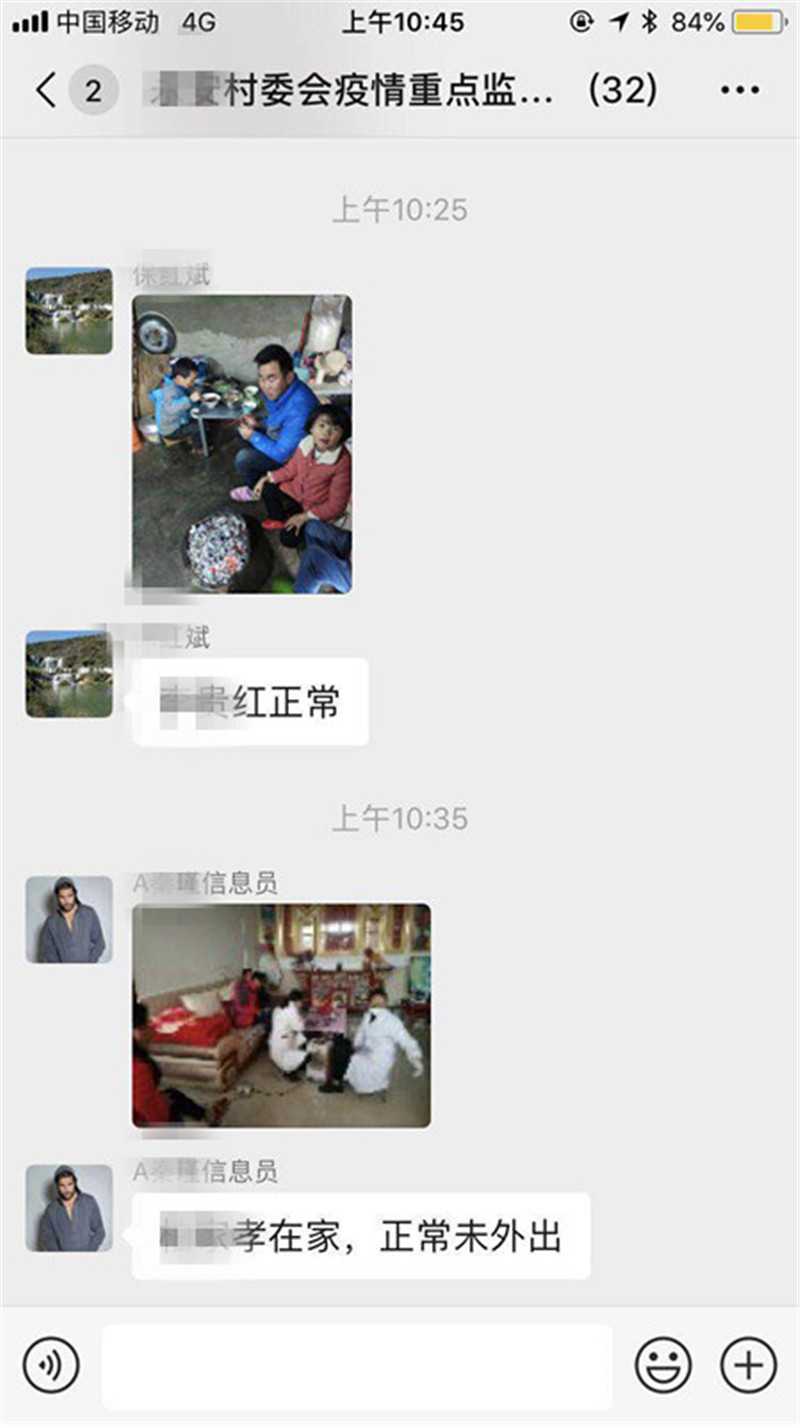Image resolution: width=800 pixels, height=1425 pixels.
Task: Open the three-dot group chat menu
Action: (740, 91)
